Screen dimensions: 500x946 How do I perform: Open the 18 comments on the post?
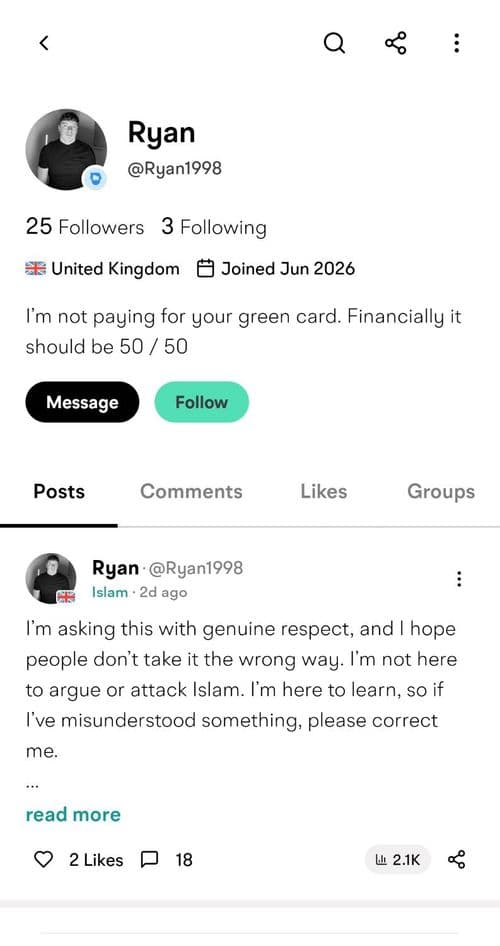[x=166, y=859]
